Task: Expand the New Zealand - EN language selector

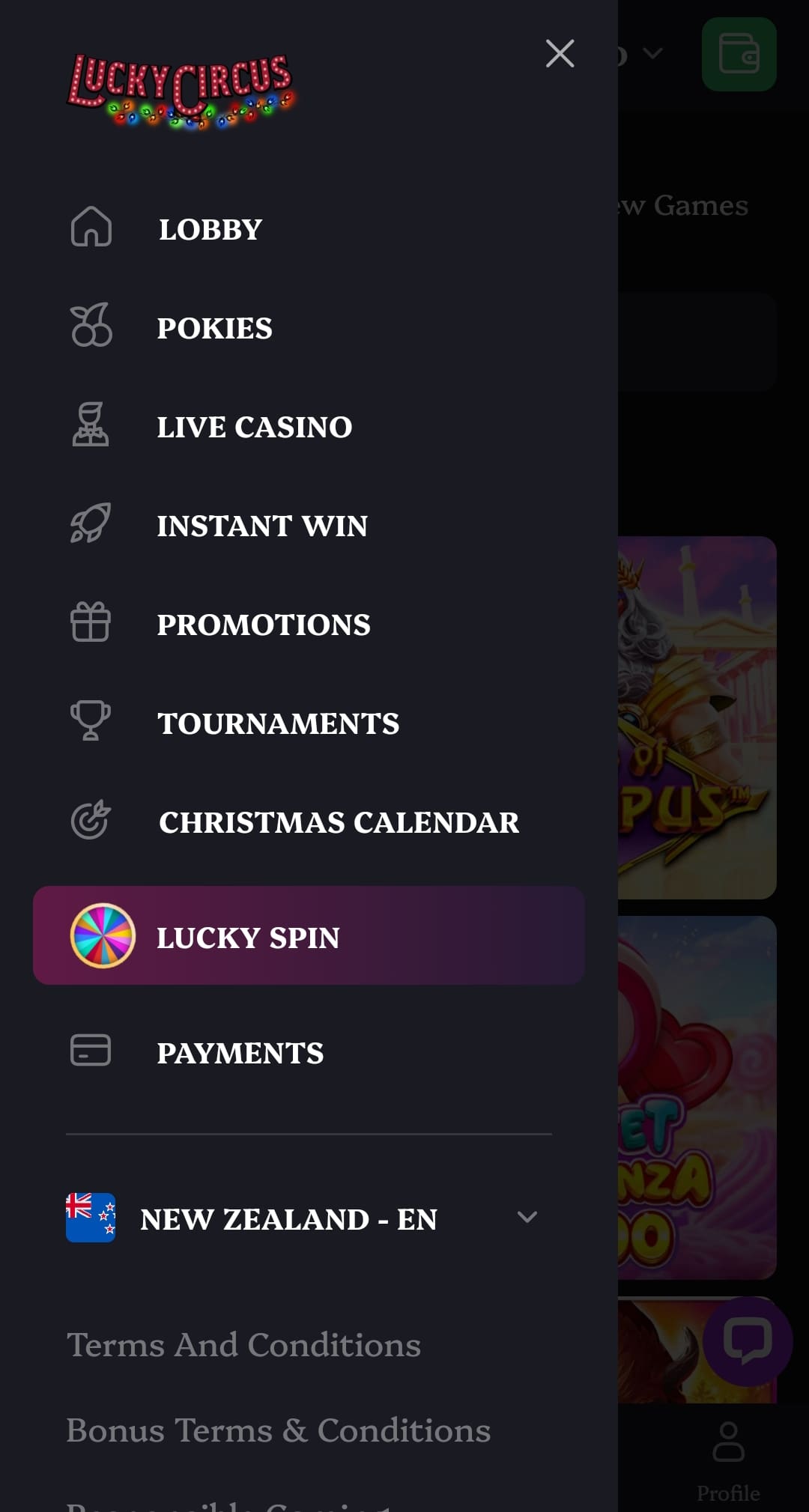Action: 303,1218
